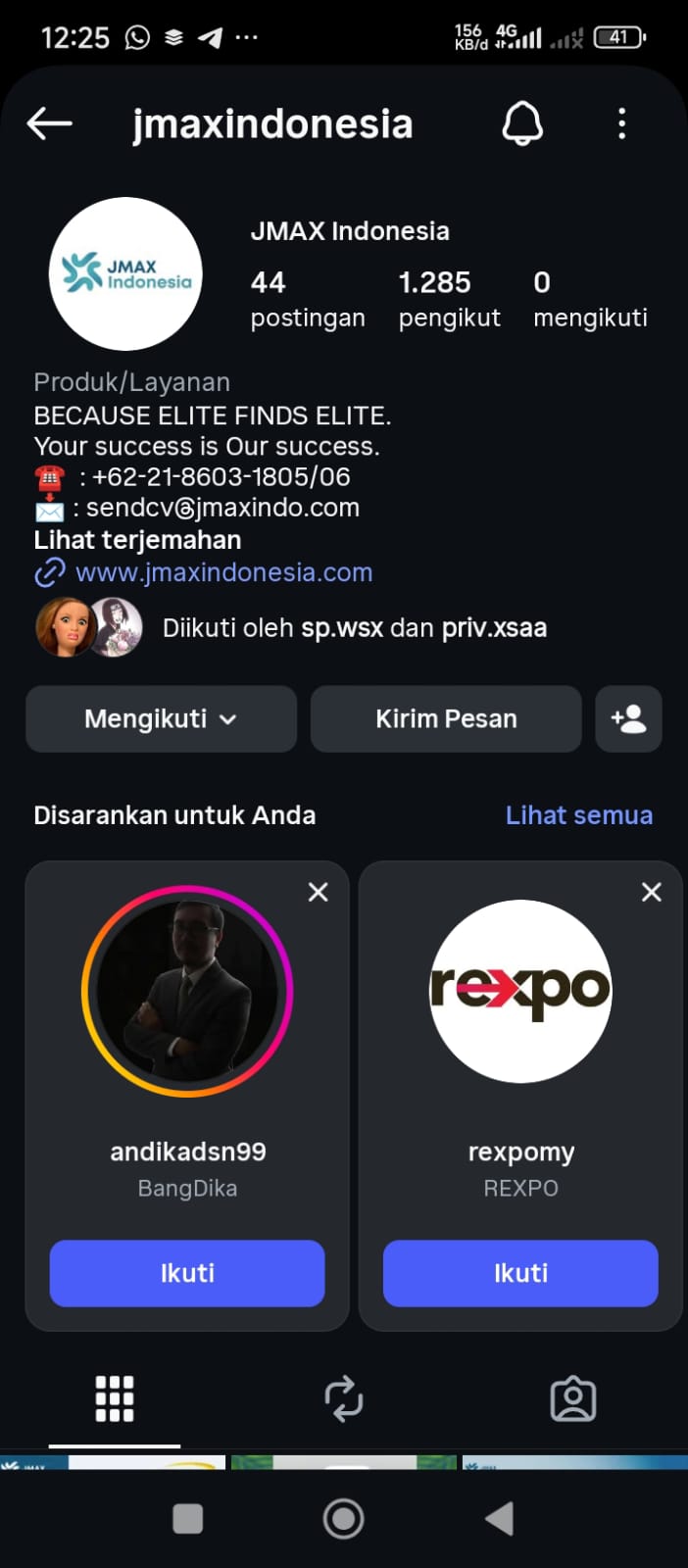
Task: Open the three-dot overflow menu
Action: (x=621, y=123)
